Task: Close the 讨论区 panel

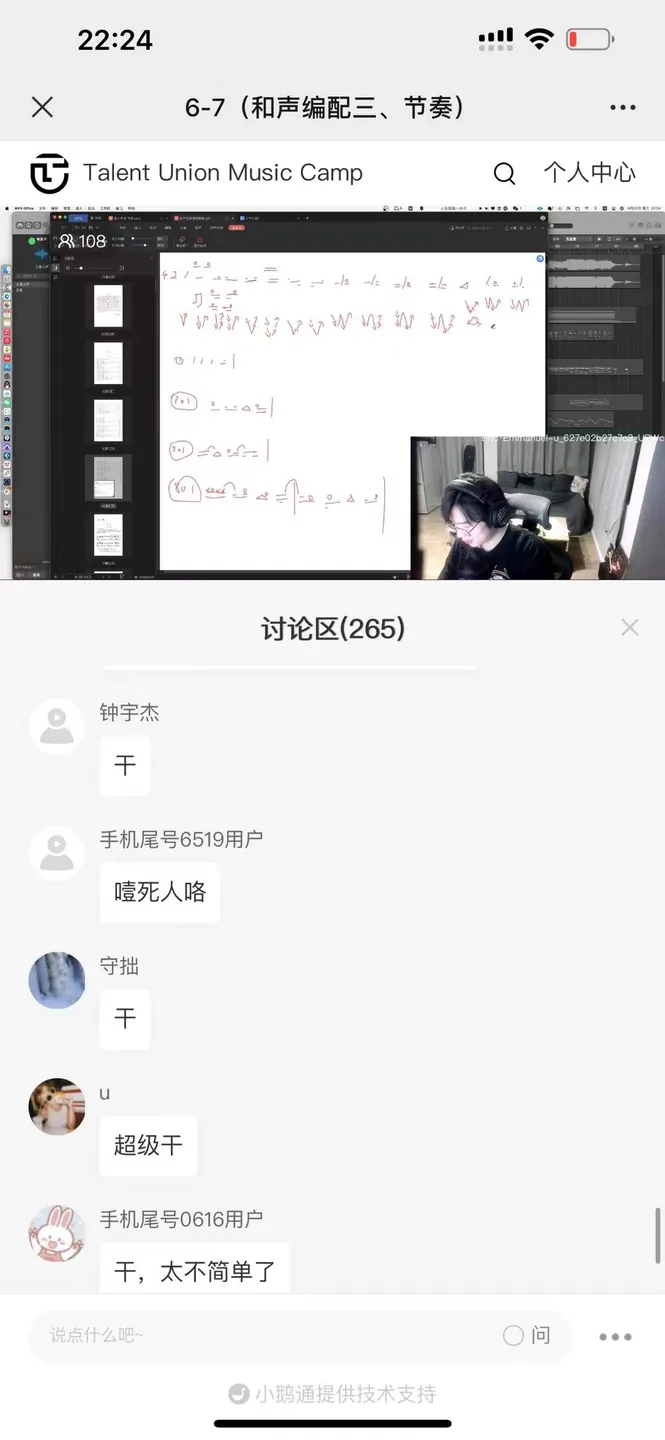Action: 629,627
